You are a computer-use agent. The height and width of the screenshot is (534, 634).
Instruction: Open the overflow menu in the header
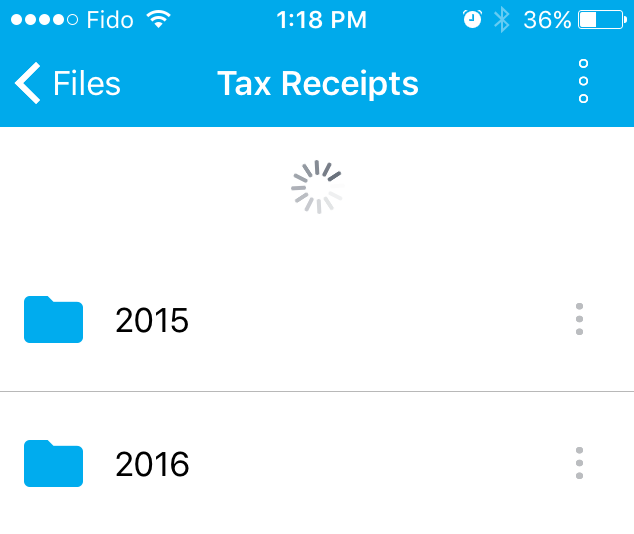(x=584, y=82)
